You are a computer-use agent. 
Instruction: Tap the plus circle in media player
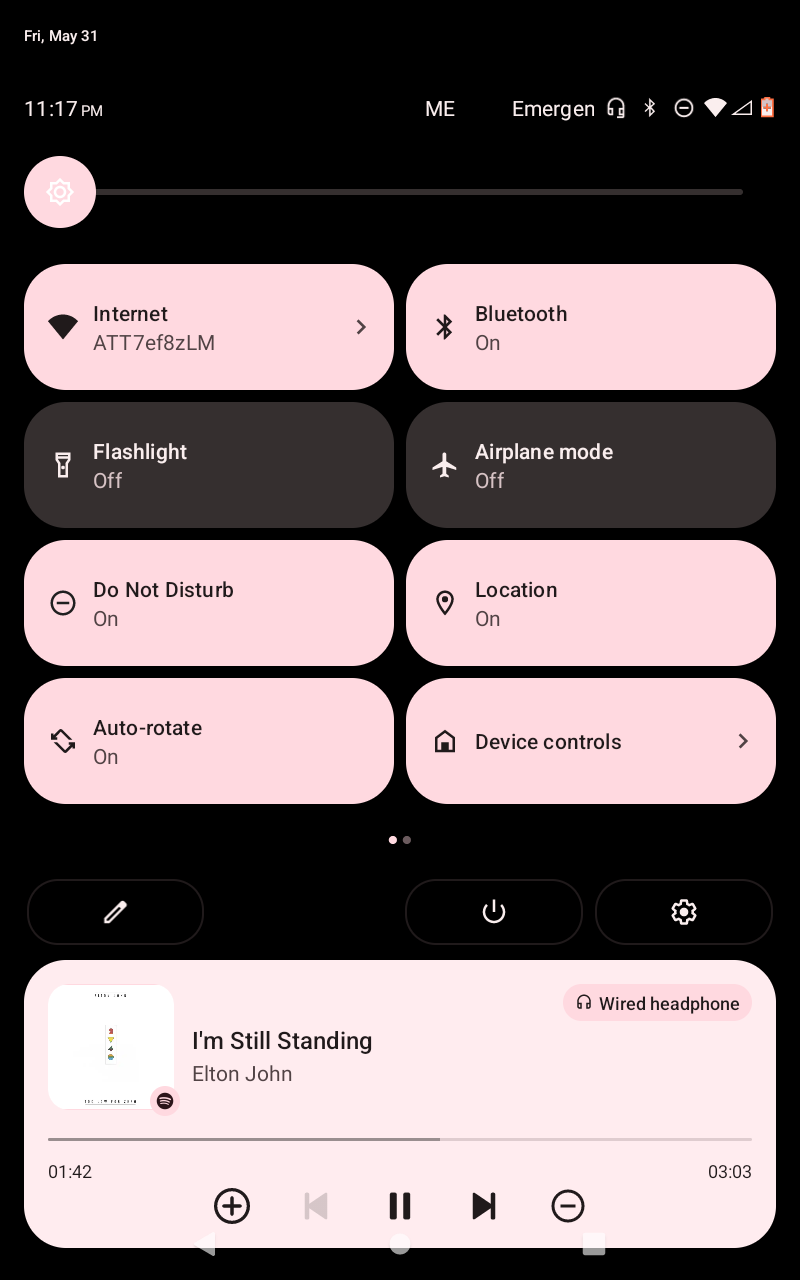tap(232, 1206)
